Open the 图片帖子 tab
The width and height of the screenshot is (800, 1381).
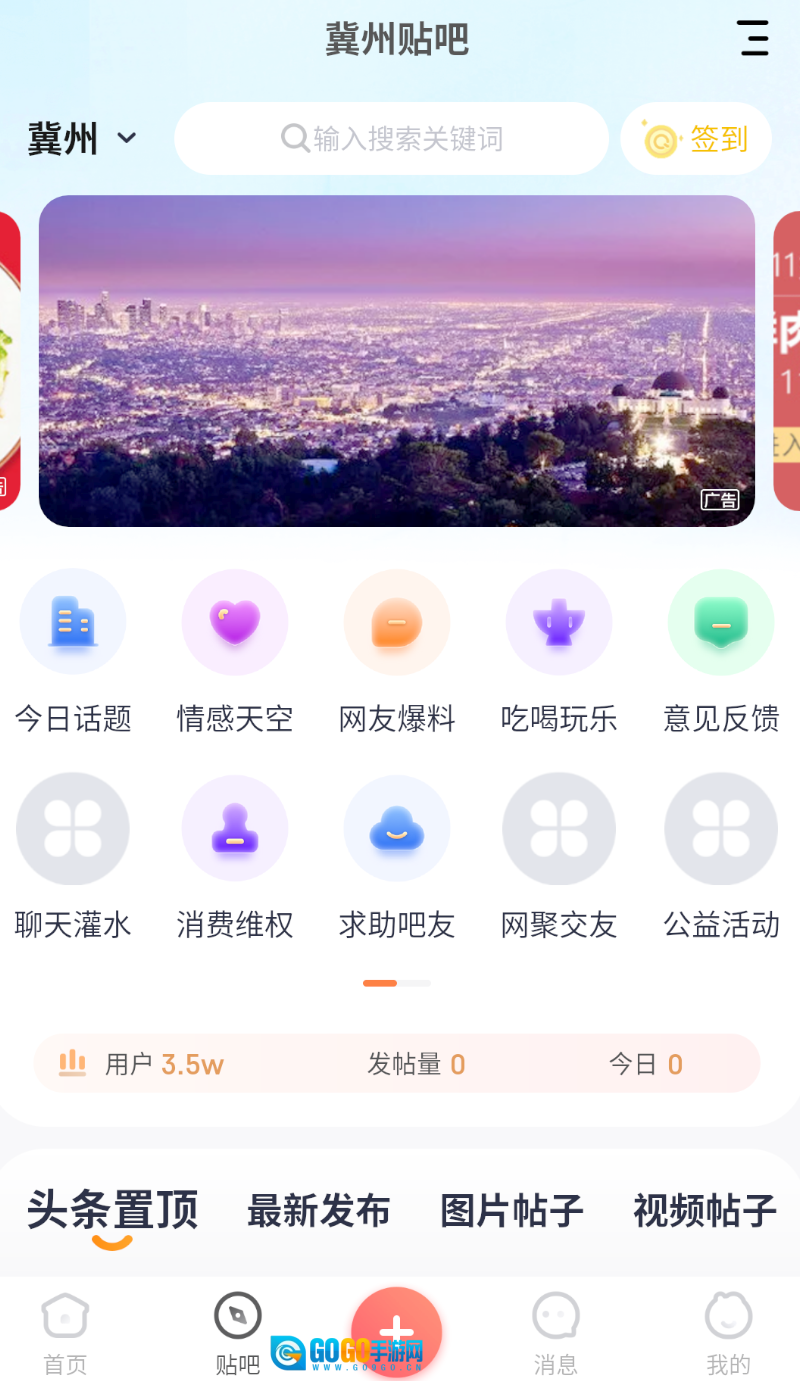[512, 1211]
